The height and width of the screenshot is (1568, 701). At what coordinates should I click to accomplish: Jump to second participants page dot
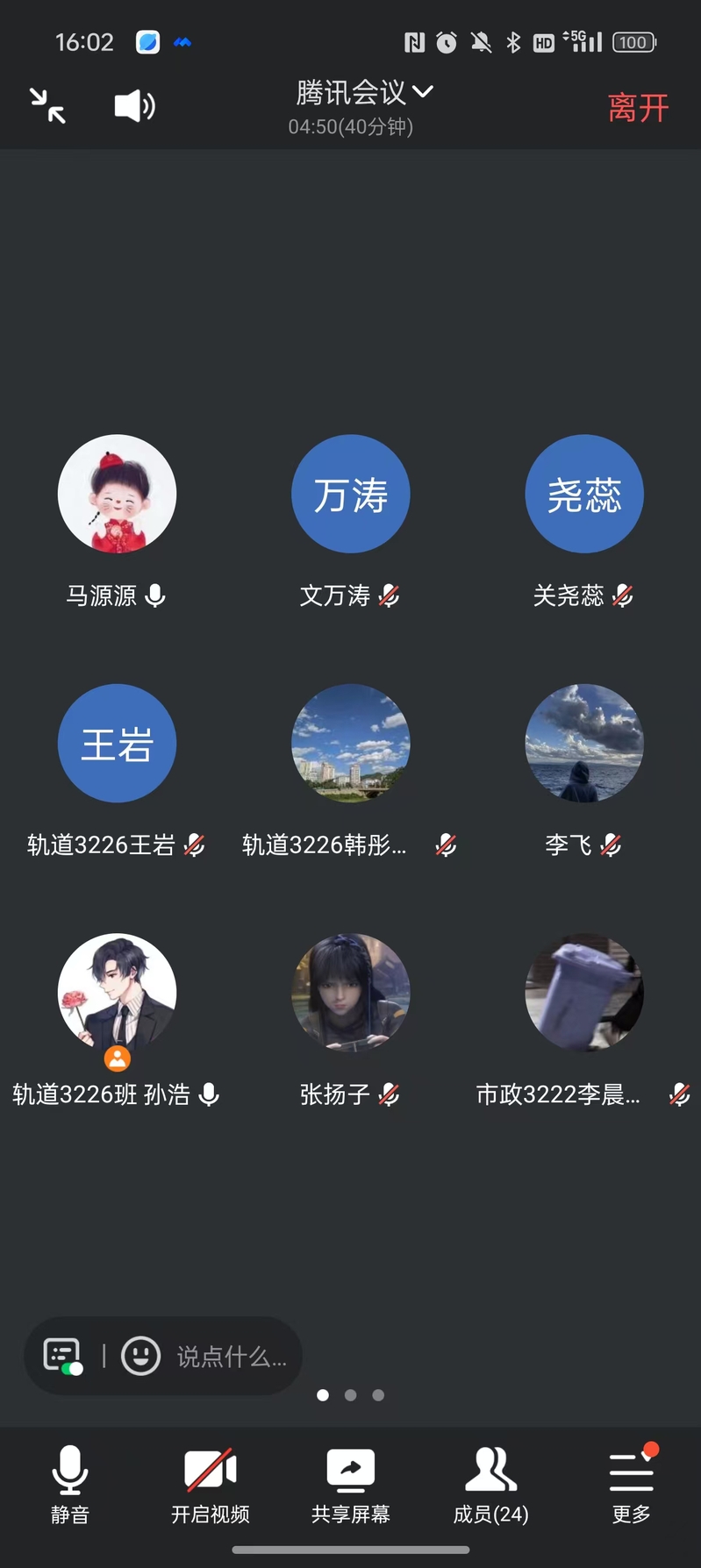pos(350,1395)
